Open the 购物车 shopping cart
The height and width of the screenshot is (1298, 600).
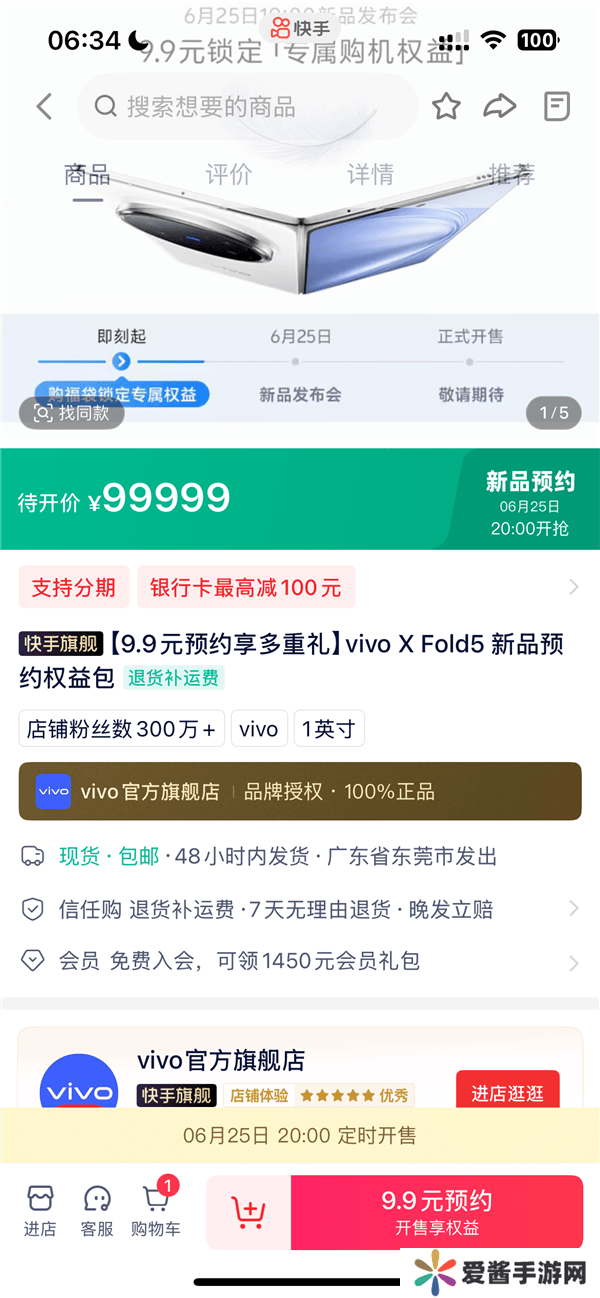tap(156, 1210)
